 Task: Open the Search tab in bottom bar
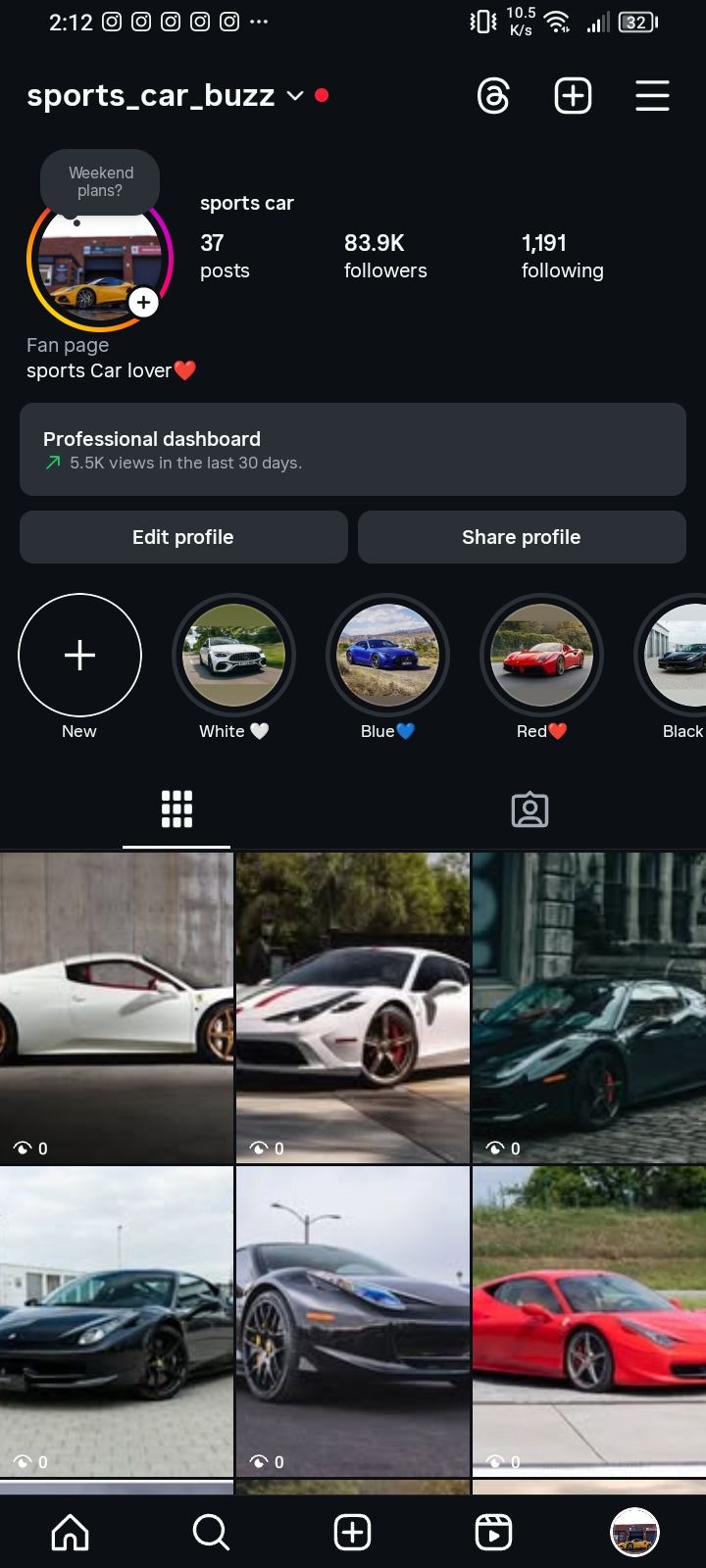tap(211, 1532)
